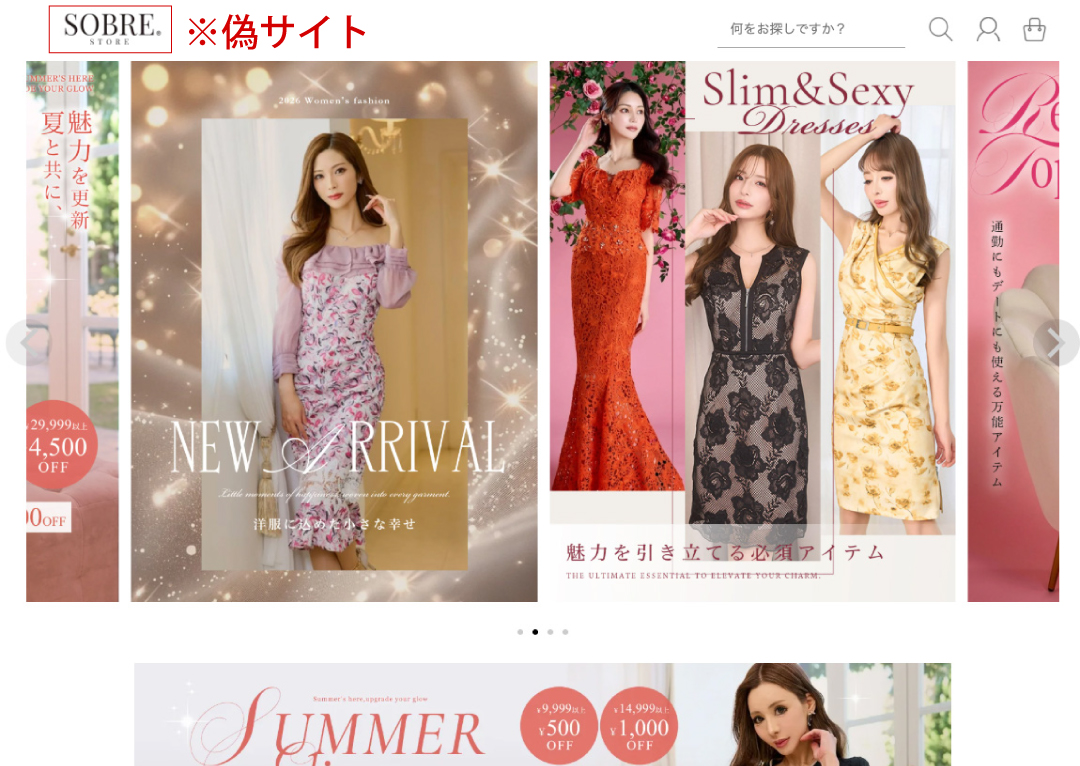Show the next carousel banner
The width and height of the screenshot is (1080, 766).
tap(1055, 342)
